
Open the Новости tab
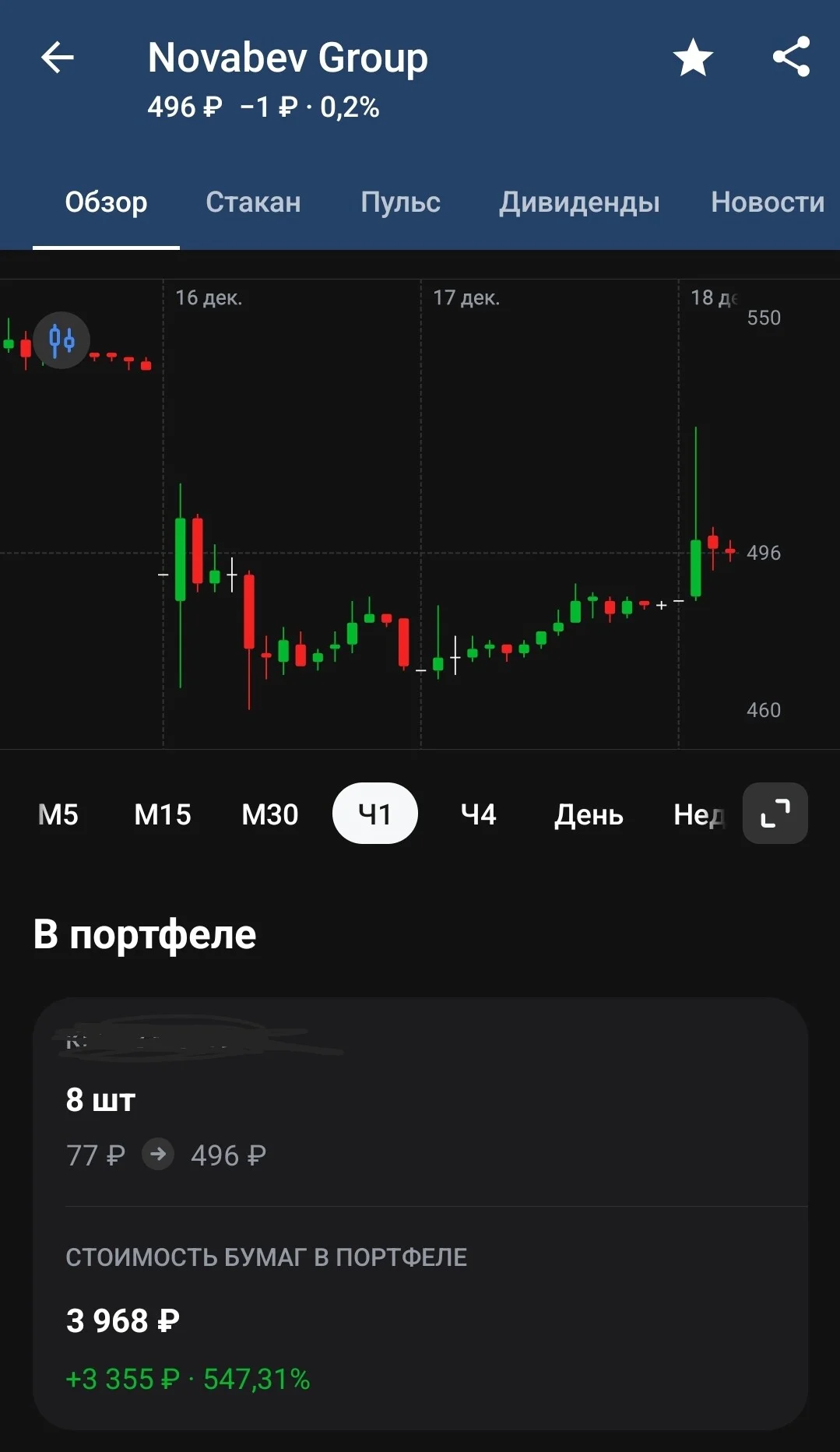pyautogui.click(x=768, y=202)
